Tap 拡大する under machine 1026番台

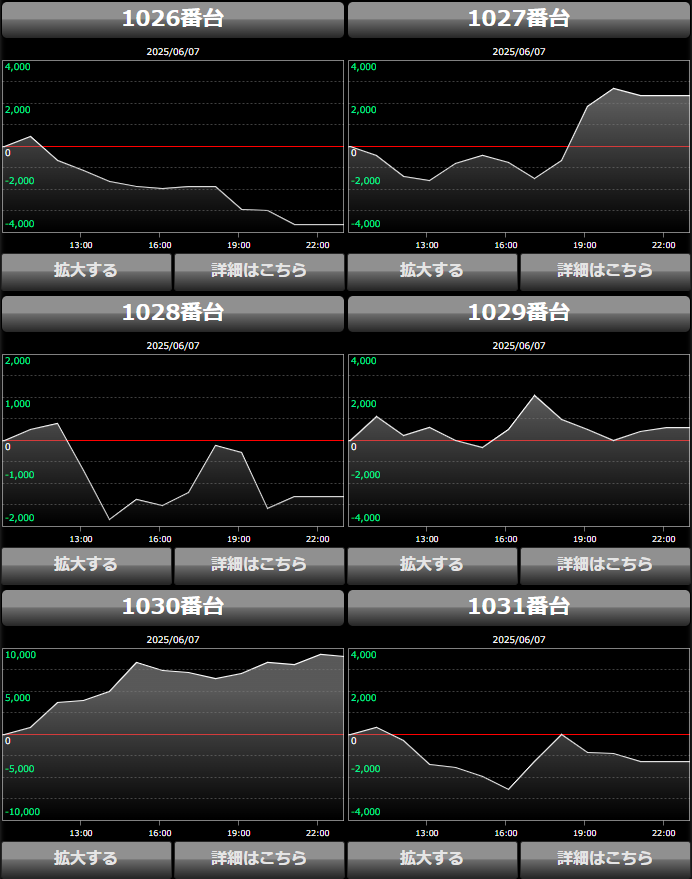coord(86,270)
